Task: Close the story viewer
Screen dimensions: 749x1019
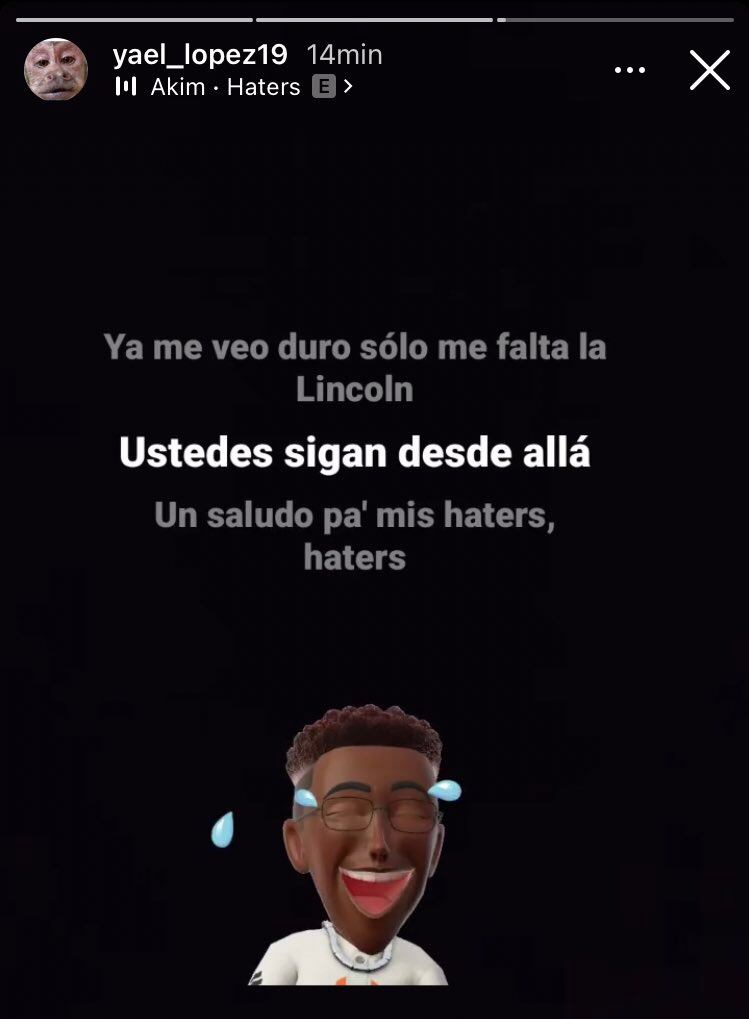Action: [x=710, y=70]
